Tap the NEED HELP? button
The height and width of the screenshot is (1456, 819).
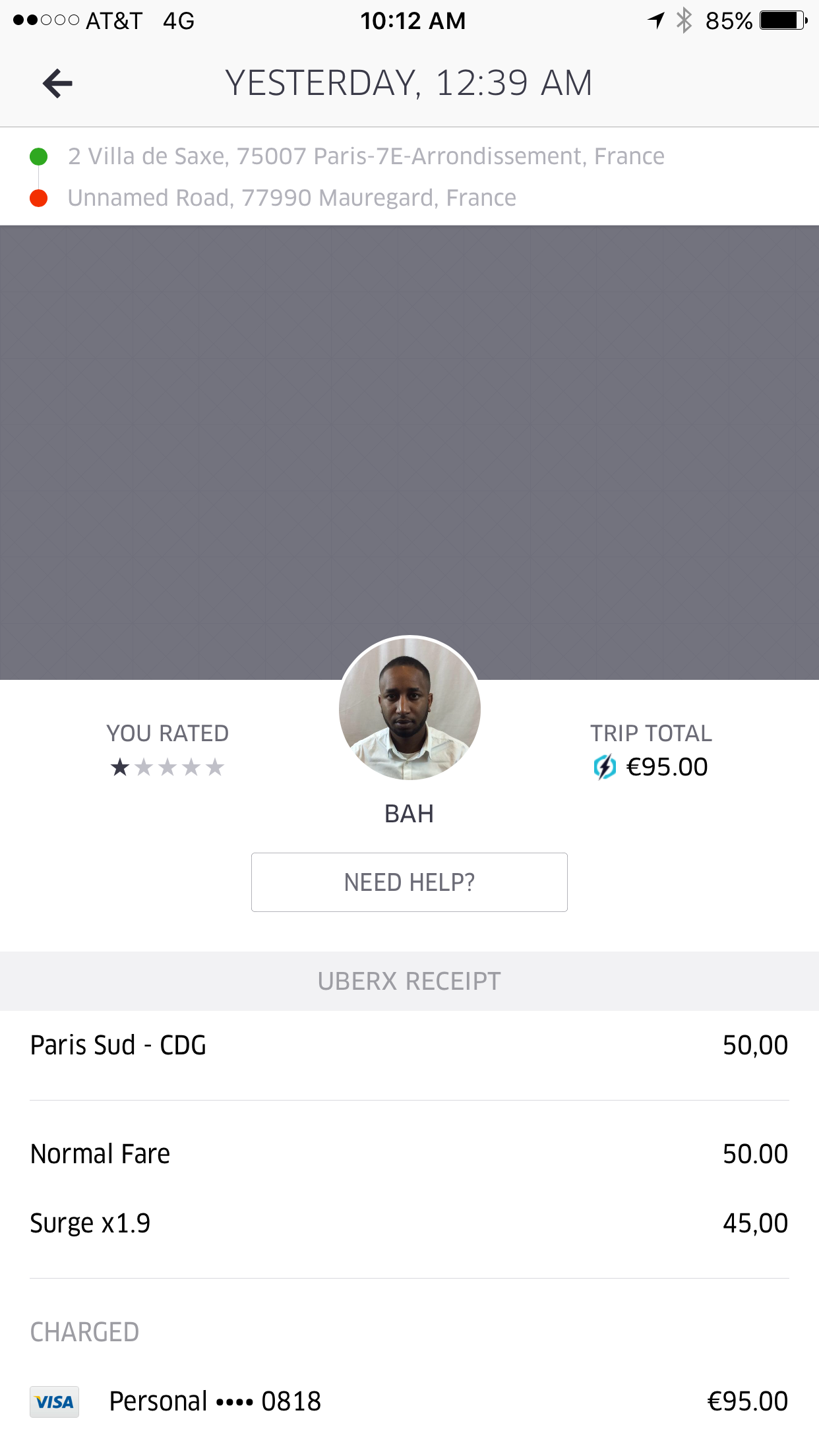click(409, 882)
